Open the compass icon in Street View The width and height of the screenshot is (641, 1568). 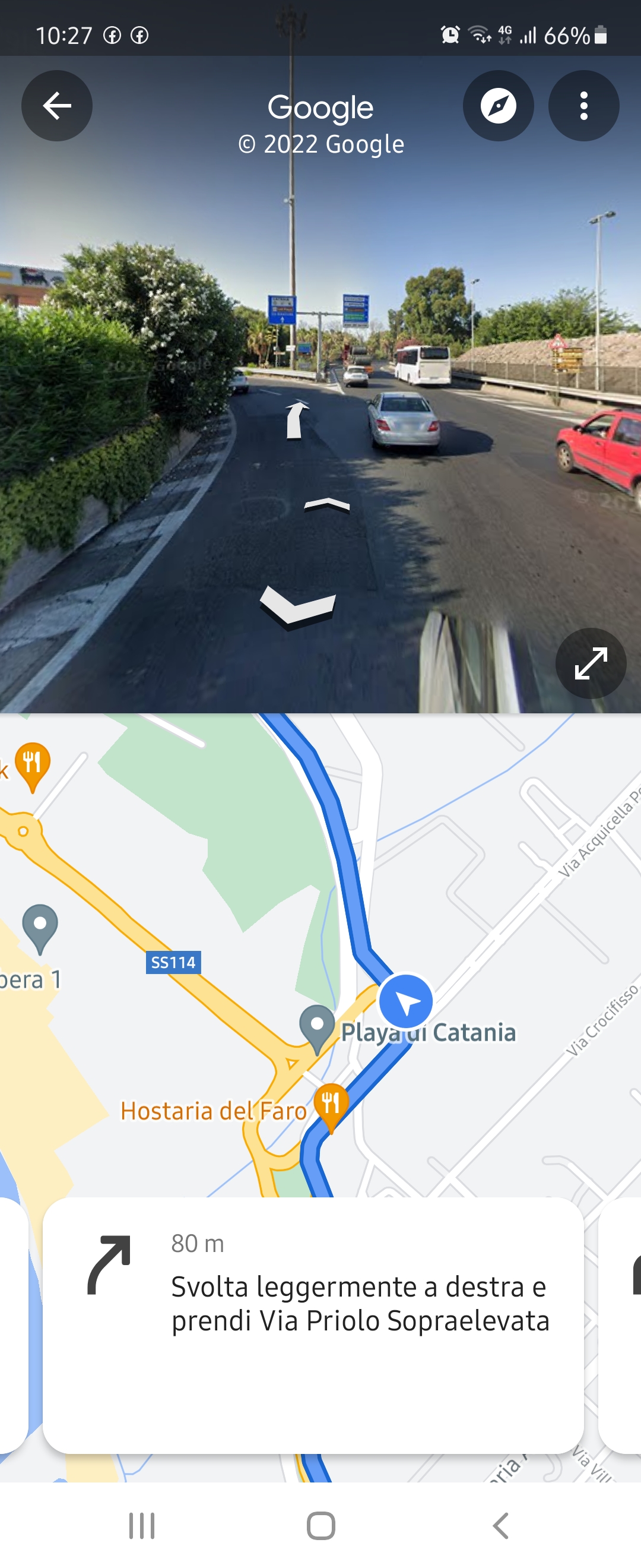498,105
